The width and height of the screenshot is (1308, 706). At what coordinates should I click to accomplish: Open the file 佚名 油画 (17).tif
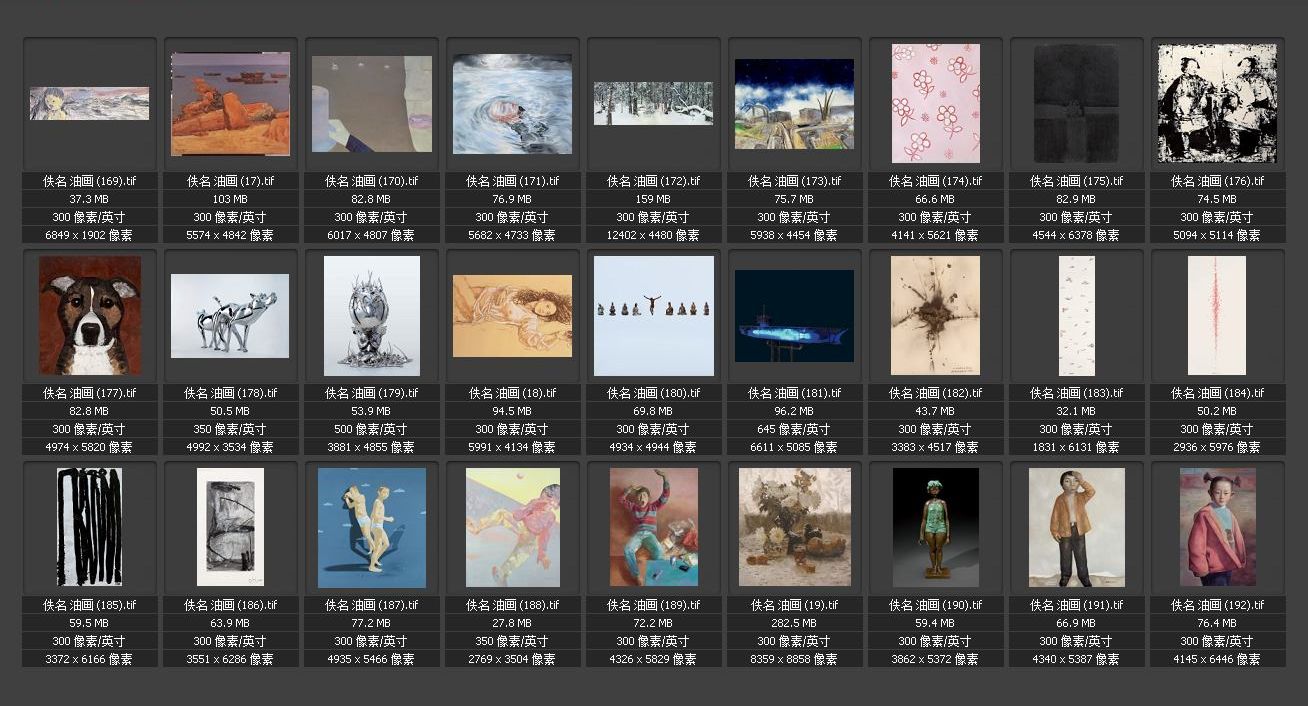coord(230,104)
